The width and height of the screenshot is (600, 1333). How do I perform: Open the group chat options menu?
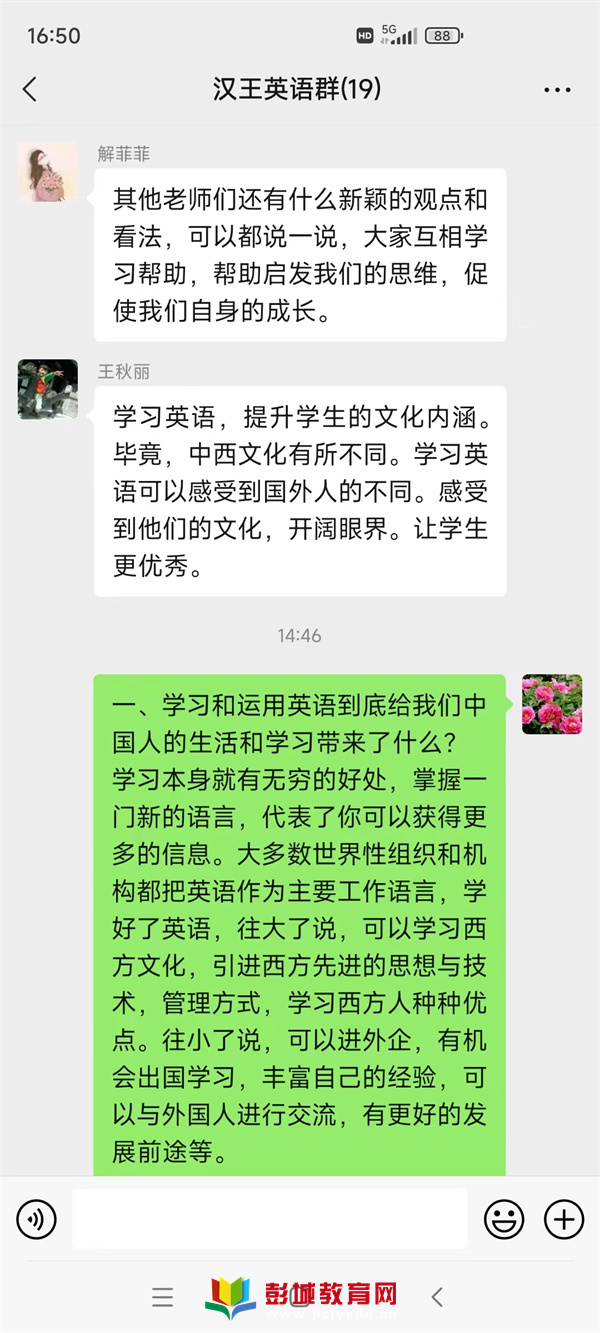pyautogui.click(x=557, y=90)
